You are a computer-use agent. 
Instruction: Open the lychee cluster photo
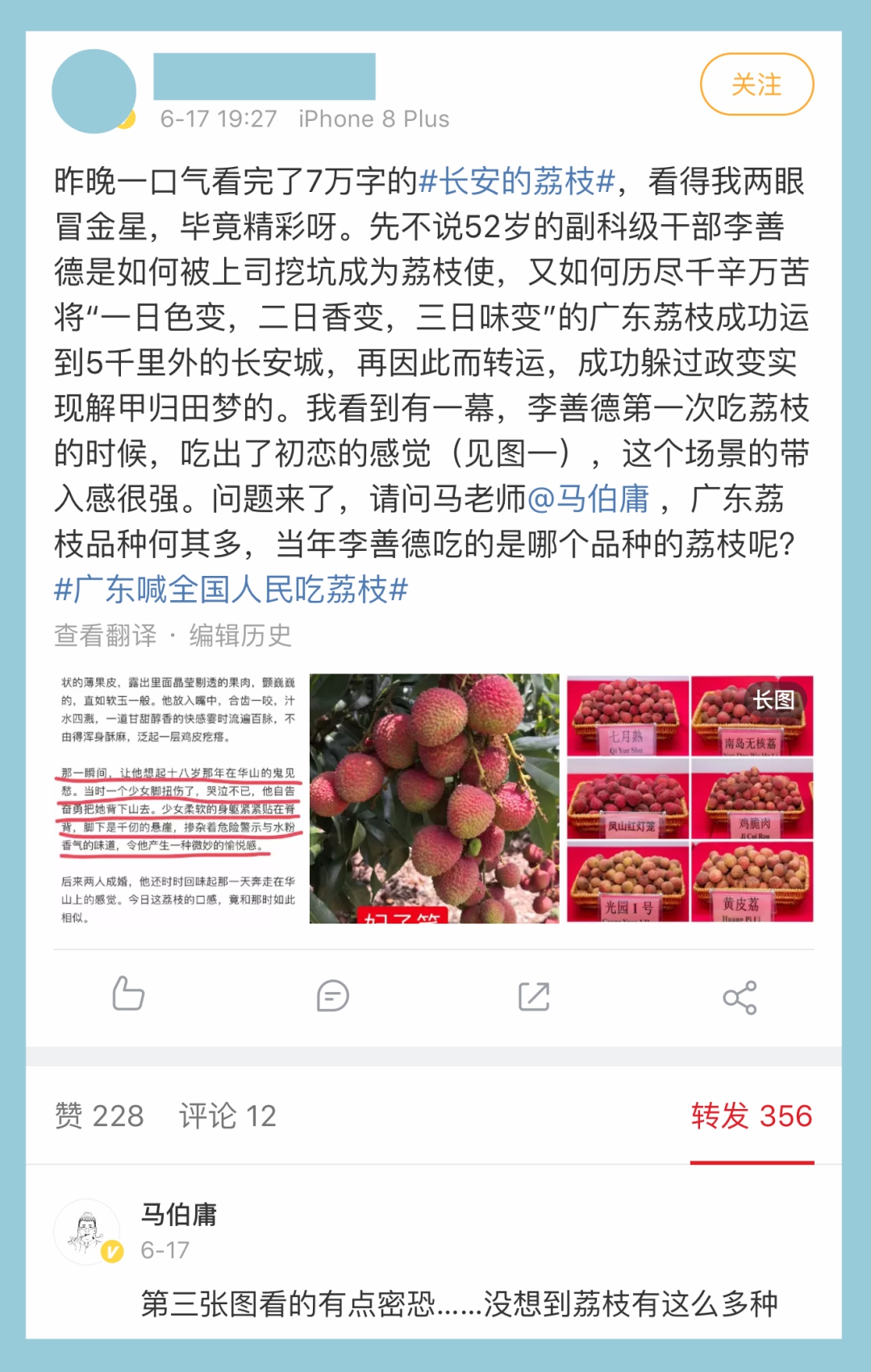click(434, 799)
